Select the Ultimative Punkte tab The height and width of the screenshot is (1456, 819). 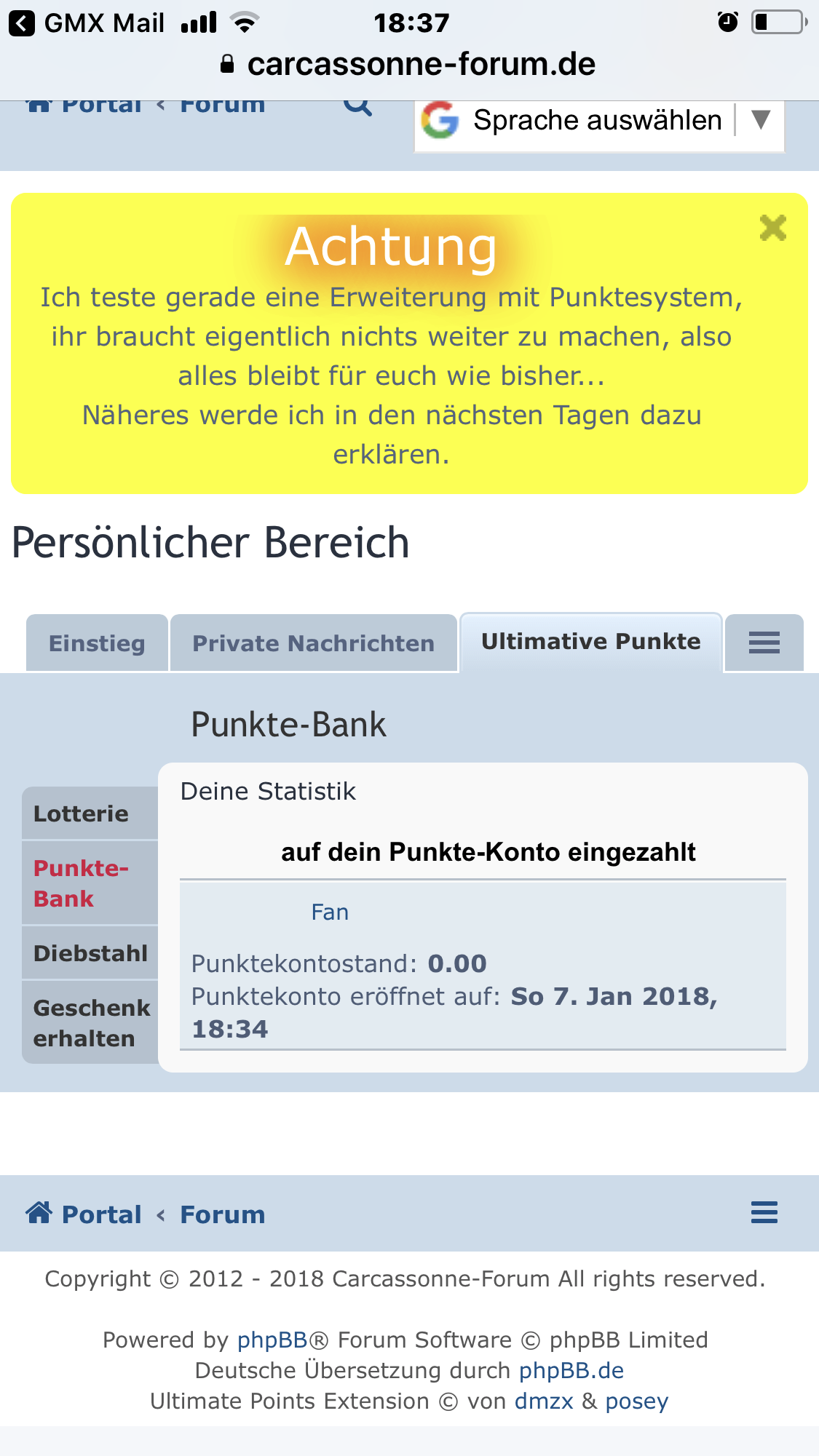590,642
